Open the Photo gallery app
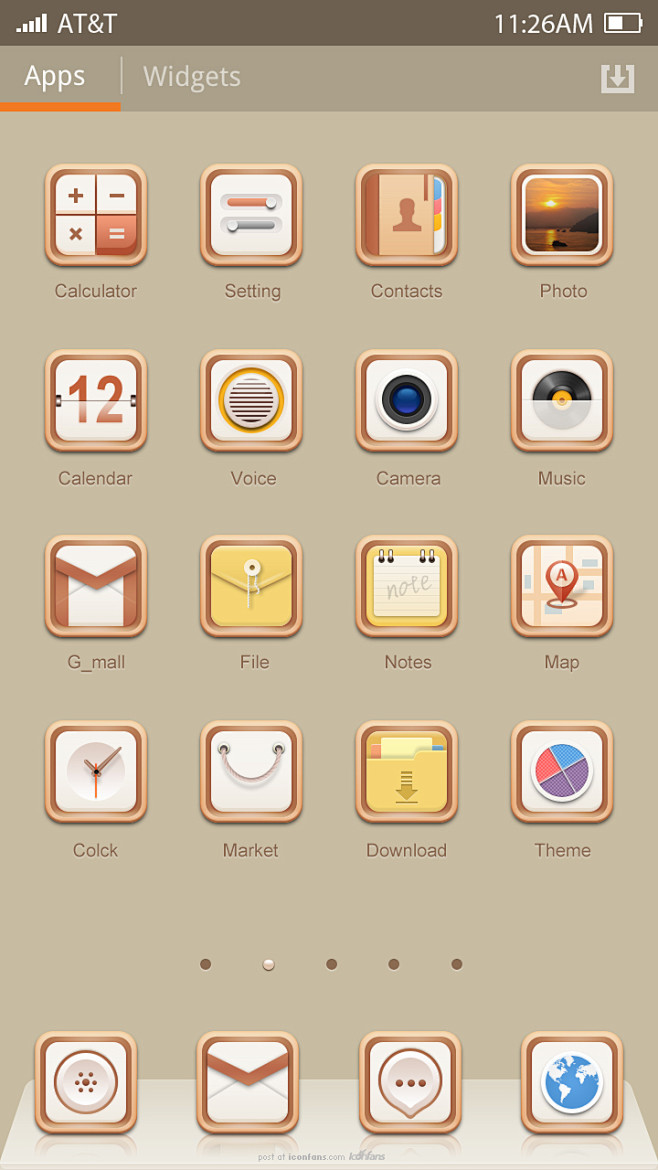The height and width of the screenshot is (1170, 658). click(x=562, y=215)
